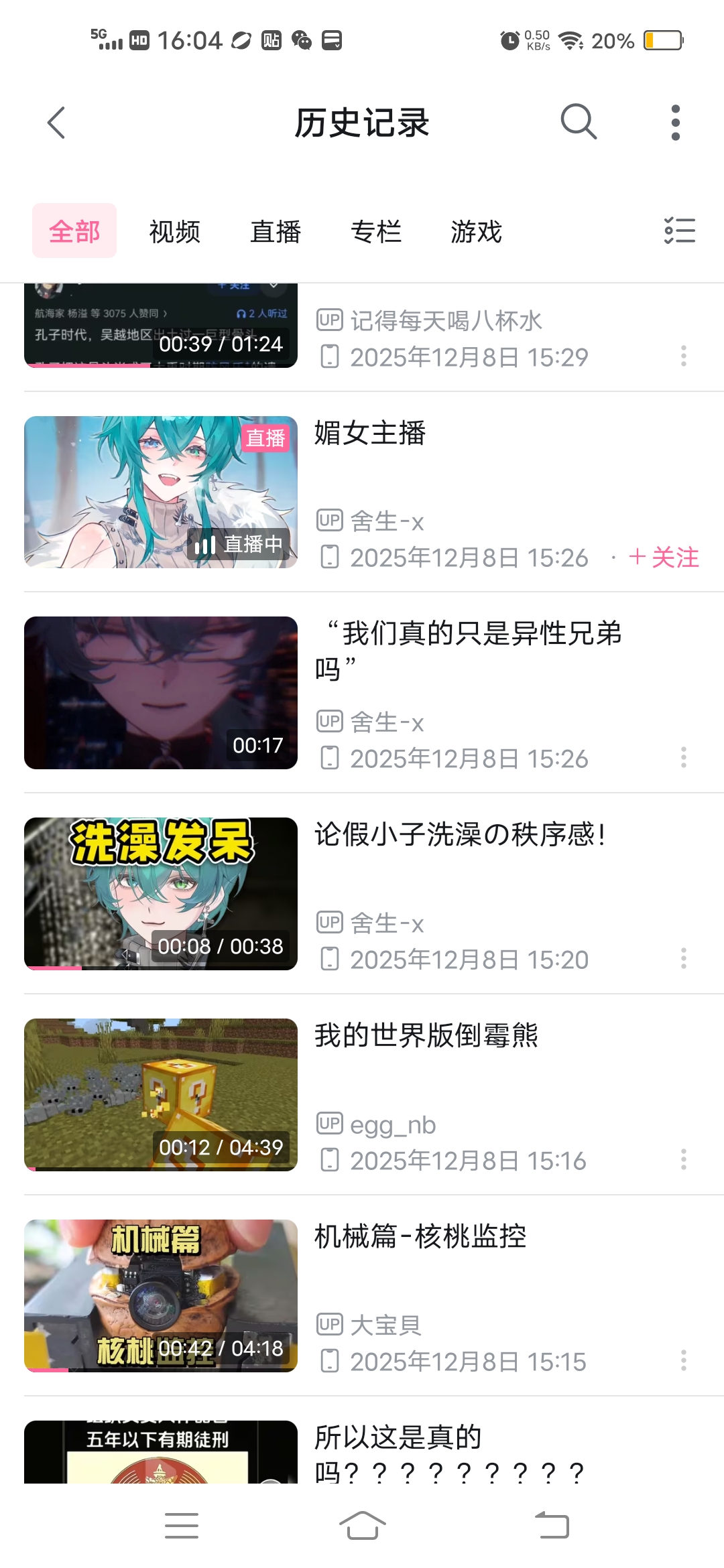Open search in watch history
This screenshot has height=1568, width=724.
click(578, 122)
